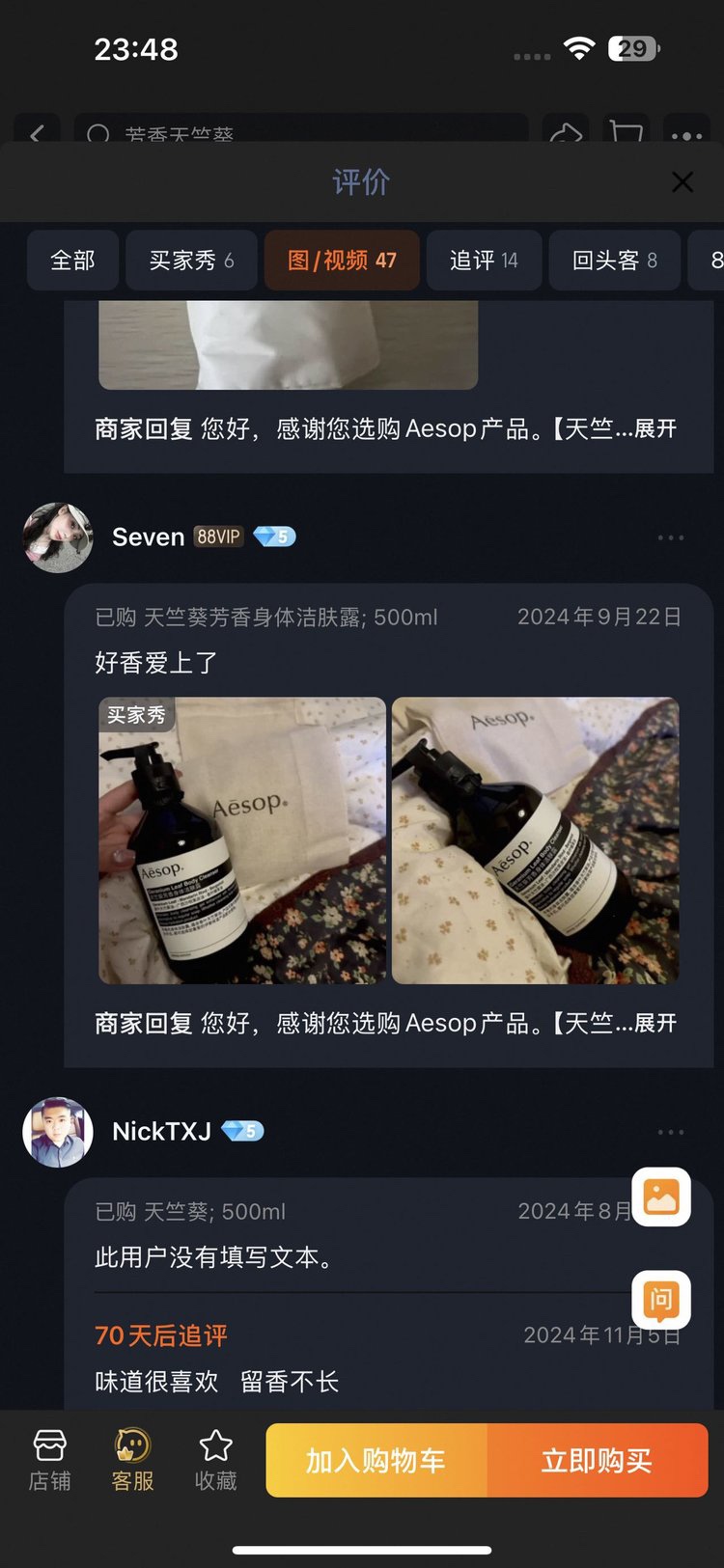724x1568 pixels.
Task: Contact 客服 customer service
Action: click(x=132, y=1460)
